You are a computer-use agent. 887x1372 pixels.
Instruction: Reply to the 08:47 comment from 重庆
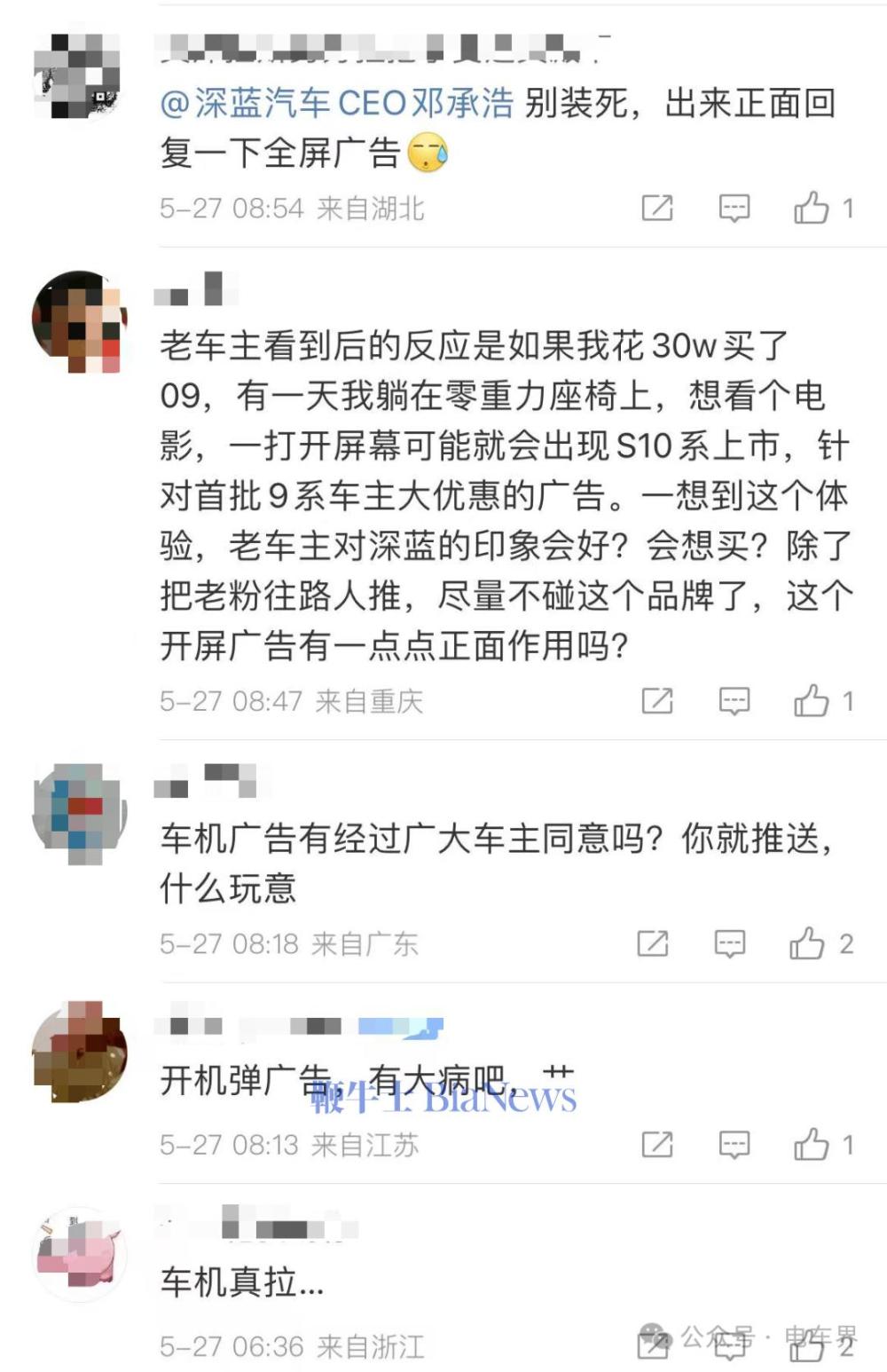[x=734, y=701]
